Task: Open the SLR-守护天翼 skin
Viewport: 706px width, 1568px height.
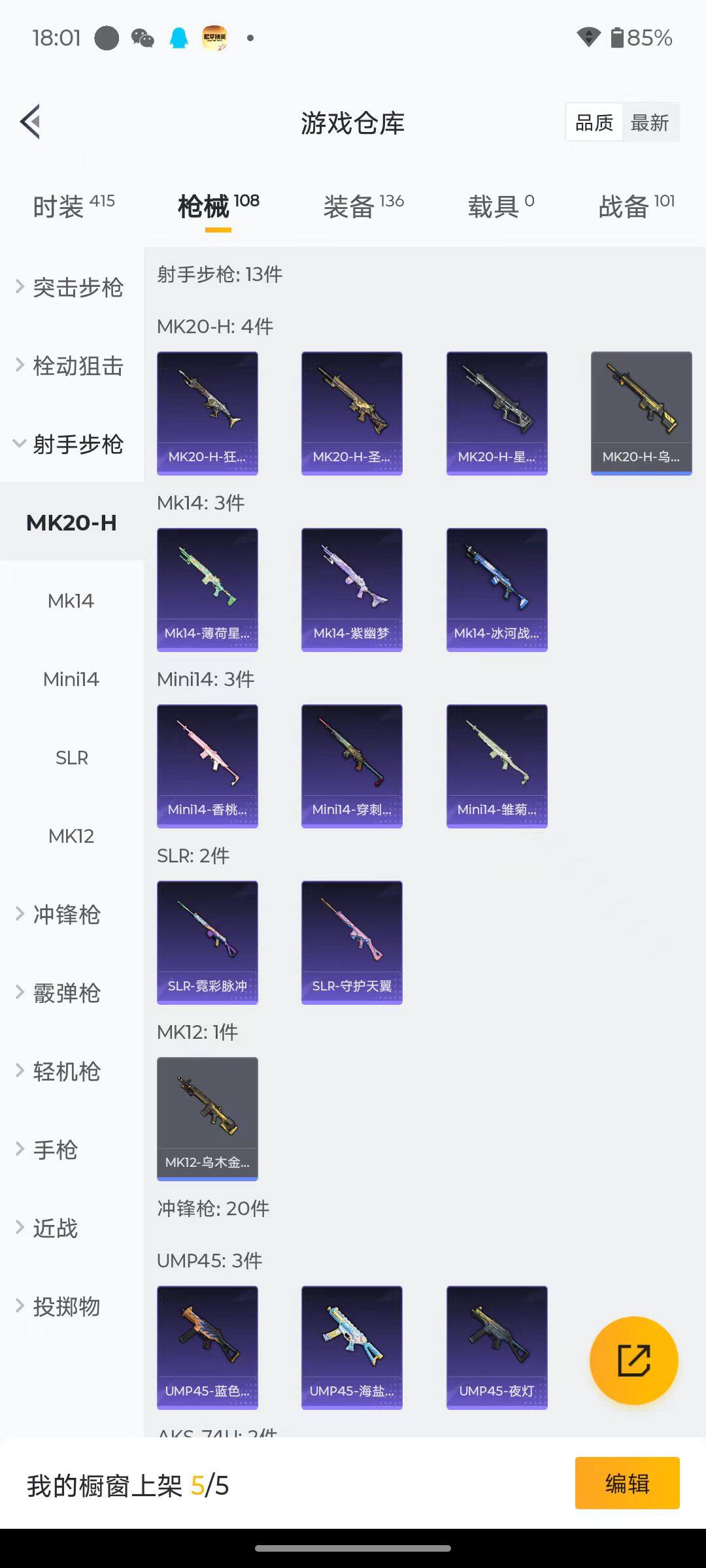Action: point(352,942)
